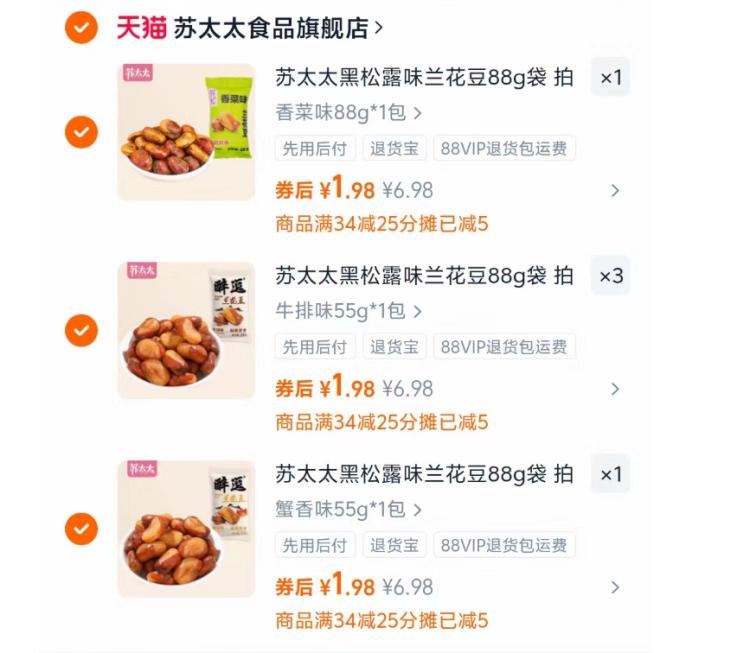Edit the ×1 quantity for 香菜味
750x653 pixels.
(610, 77)
